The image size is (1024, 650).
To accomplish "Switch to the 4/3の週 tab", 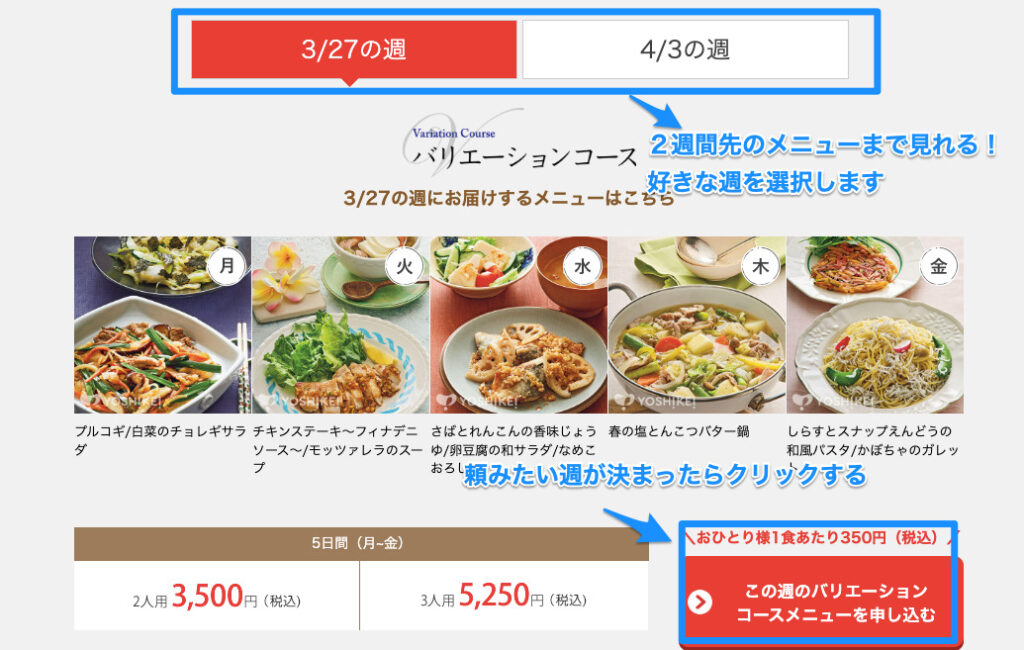I will (685, 49).
